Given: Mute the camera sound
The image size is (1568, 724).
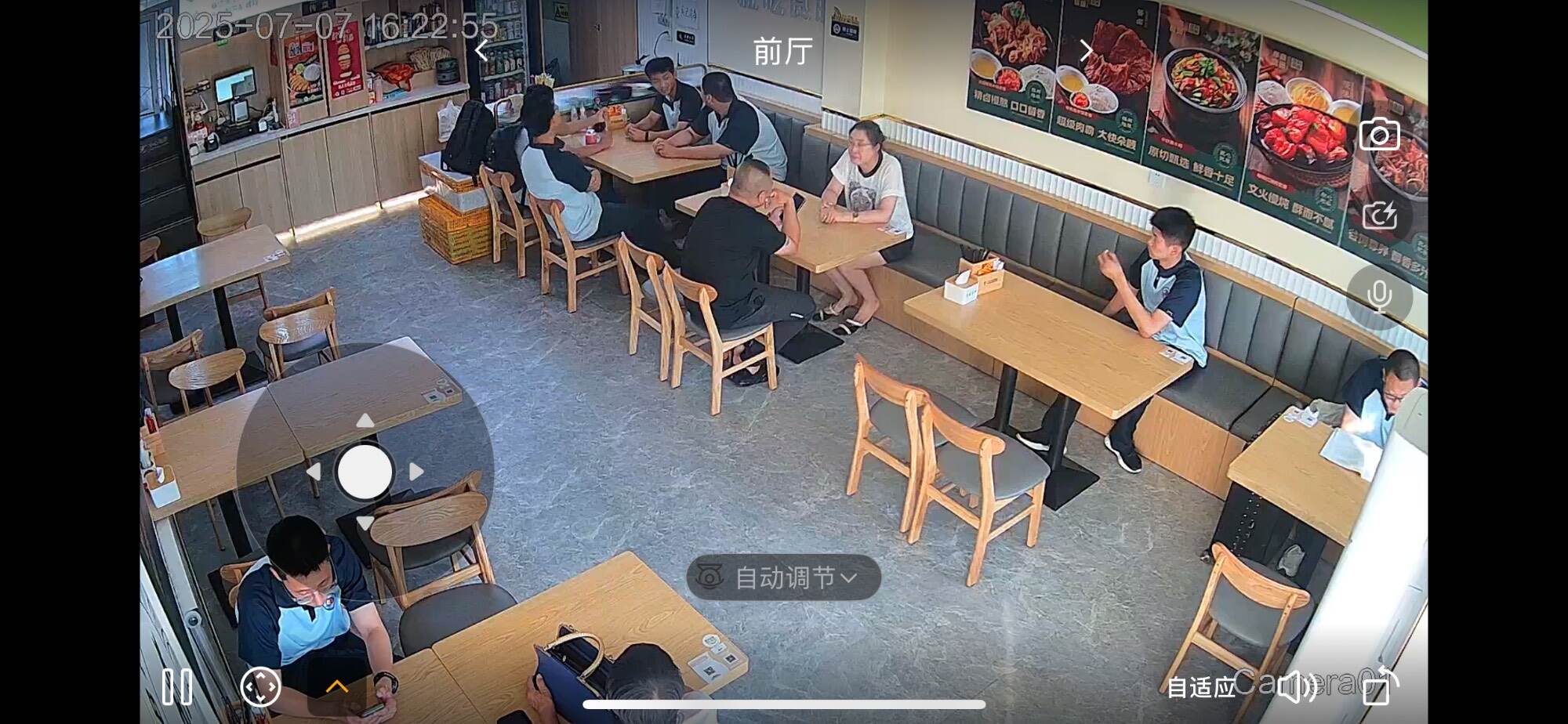Looking at the screenshot, I should point(1298,688).
